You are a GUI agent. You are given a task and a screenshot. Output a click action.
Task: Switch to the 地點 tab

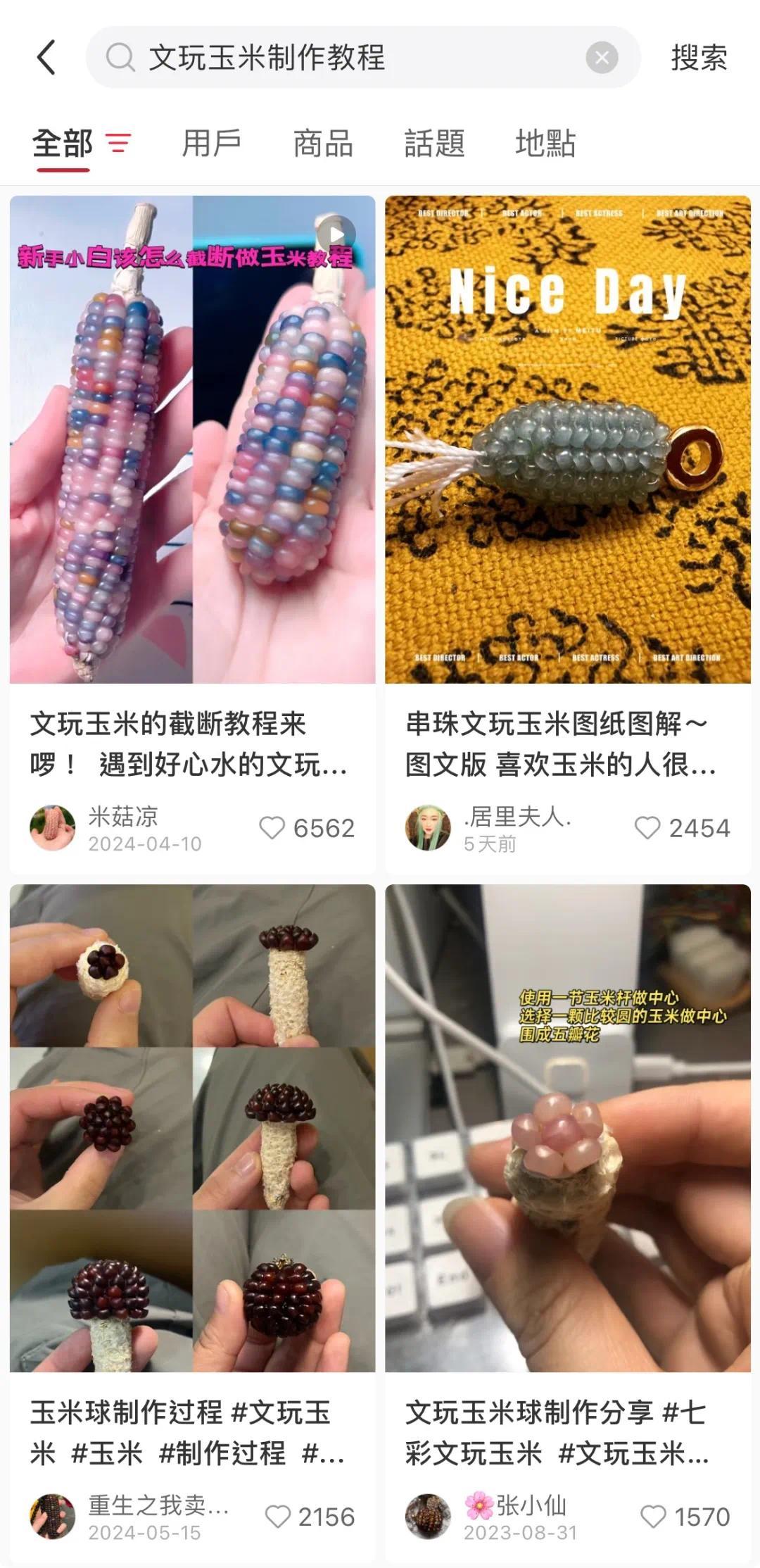[545, 142]
